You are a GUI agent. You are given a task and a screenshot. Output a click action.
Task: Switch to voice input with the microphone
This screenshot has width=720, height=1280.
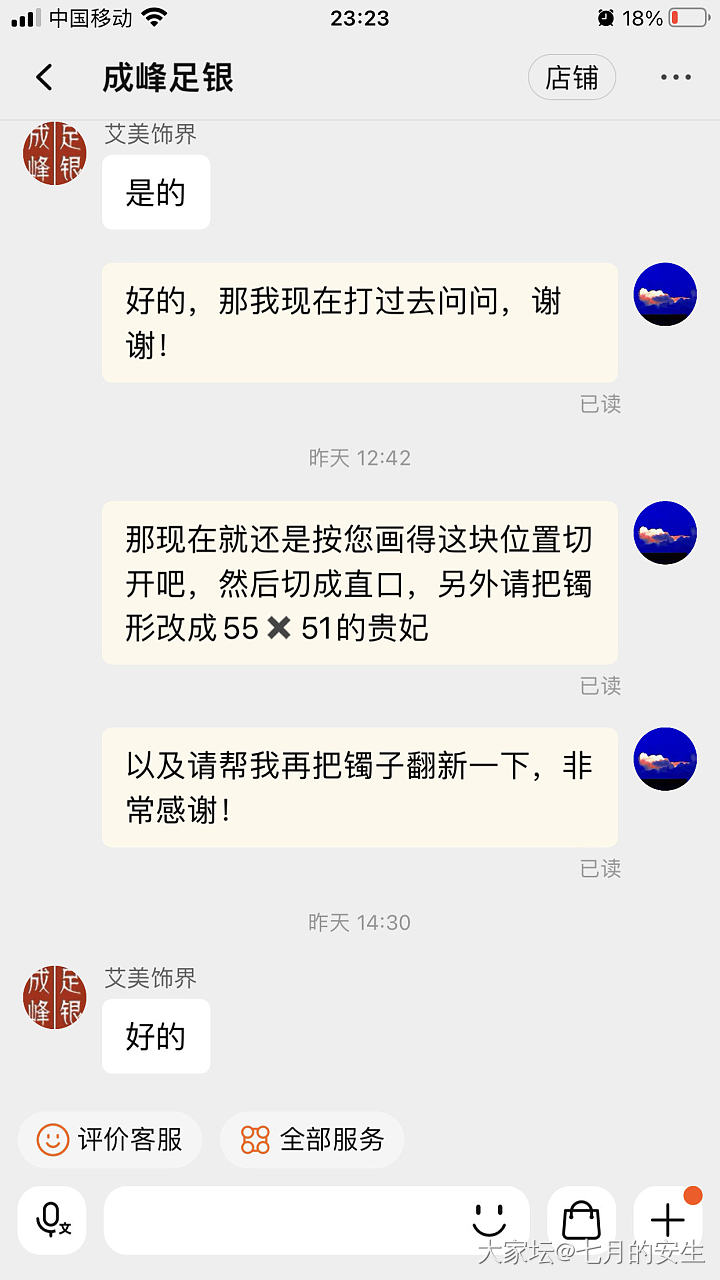pos(52,1220)
